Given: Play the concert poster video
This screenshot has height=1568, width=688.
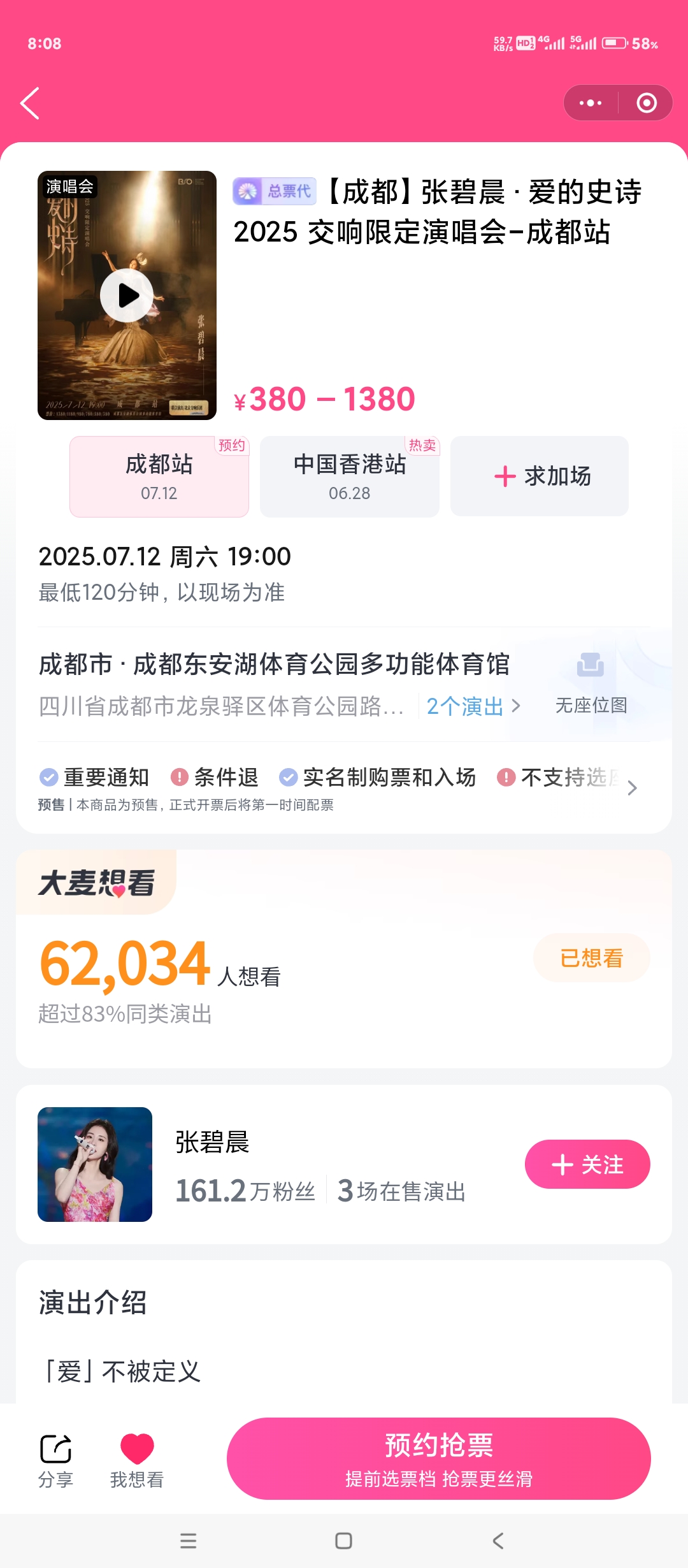Looking at the screenshot, I should (127, 295).
